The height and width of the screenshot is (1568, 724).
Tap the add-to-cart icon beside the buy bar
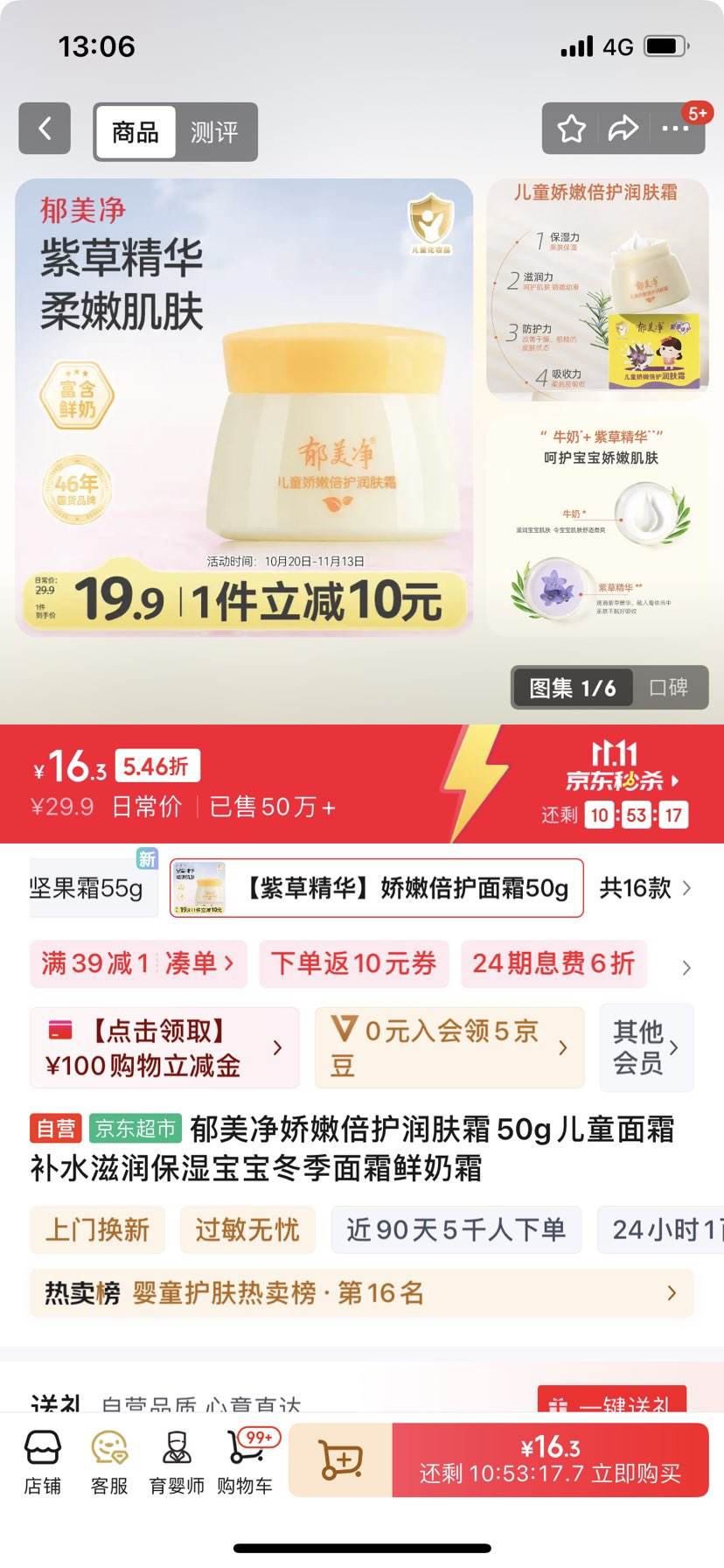click(x=343, y=1458)
